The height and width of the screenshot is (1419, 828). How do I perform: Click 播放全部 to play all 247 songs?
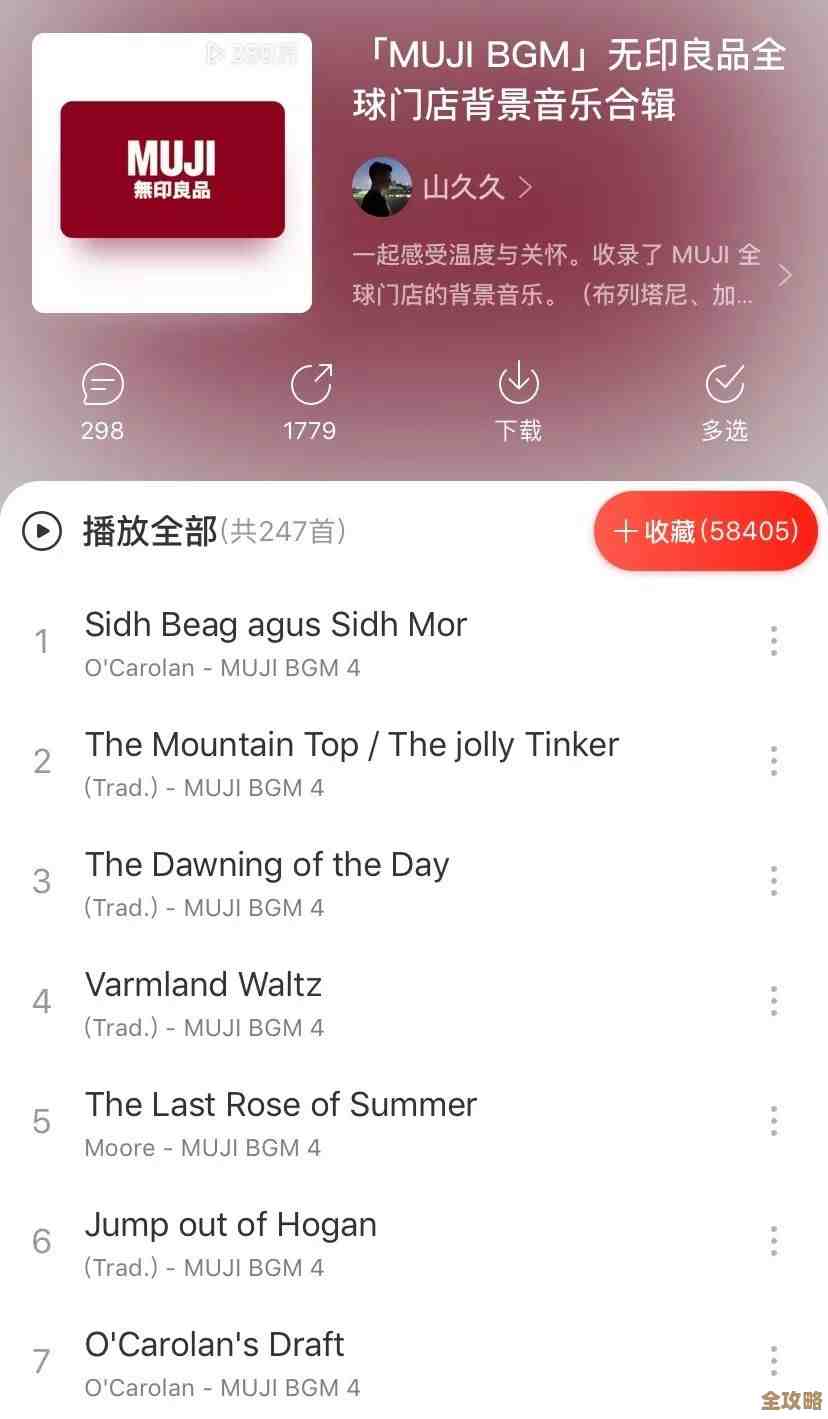(148, 531)
